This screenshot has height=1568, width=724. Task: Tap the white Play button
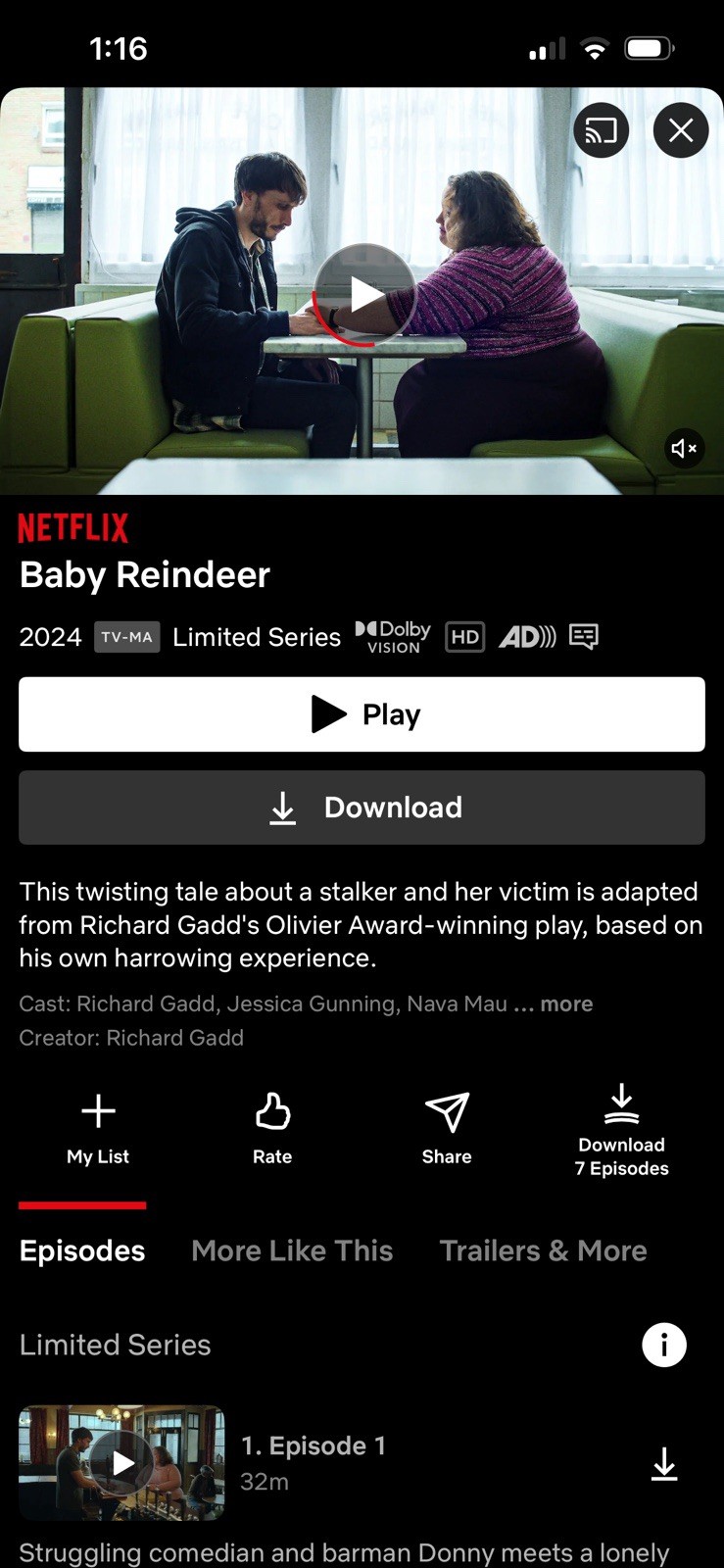tap(362, 714)
